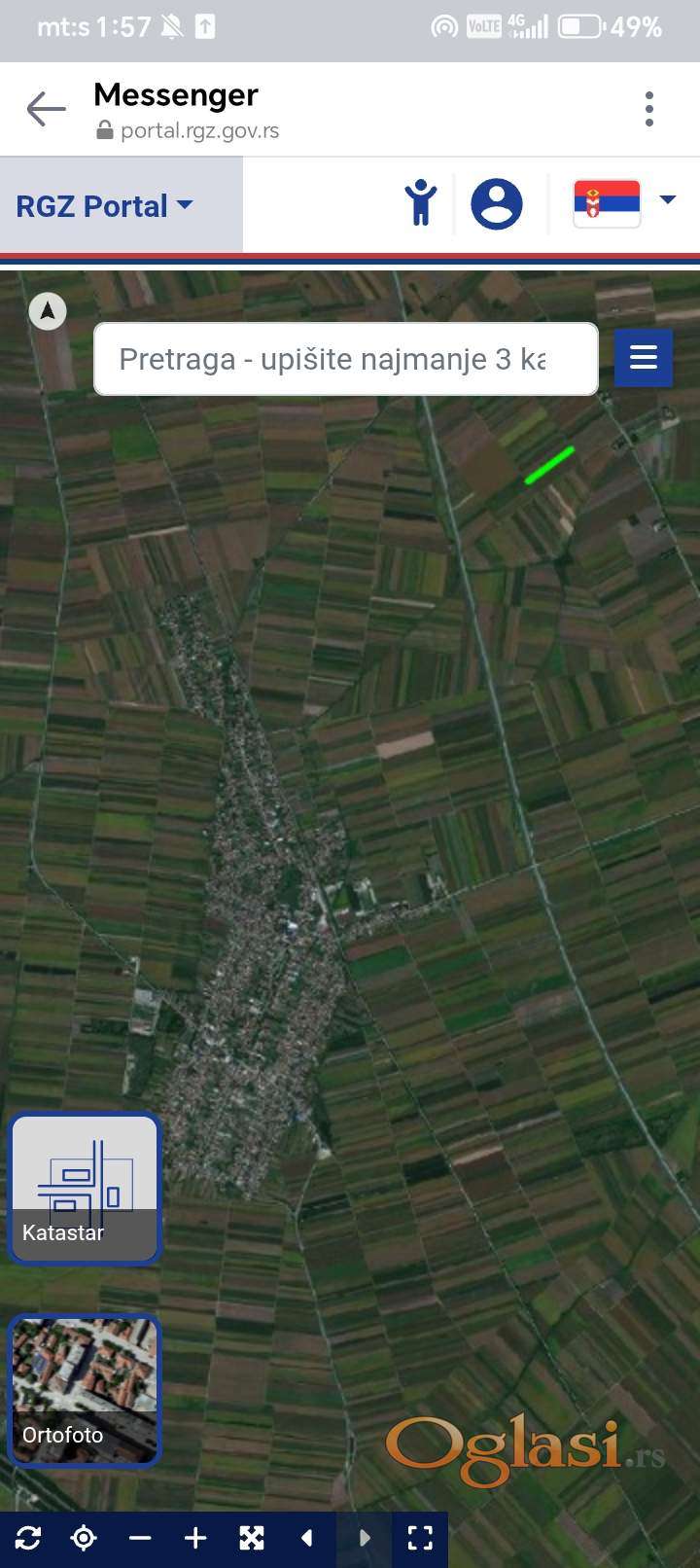The image size is (700, 1568).
Task: Open the blue hamburger menu button
Action: click(x=643, y=358)
